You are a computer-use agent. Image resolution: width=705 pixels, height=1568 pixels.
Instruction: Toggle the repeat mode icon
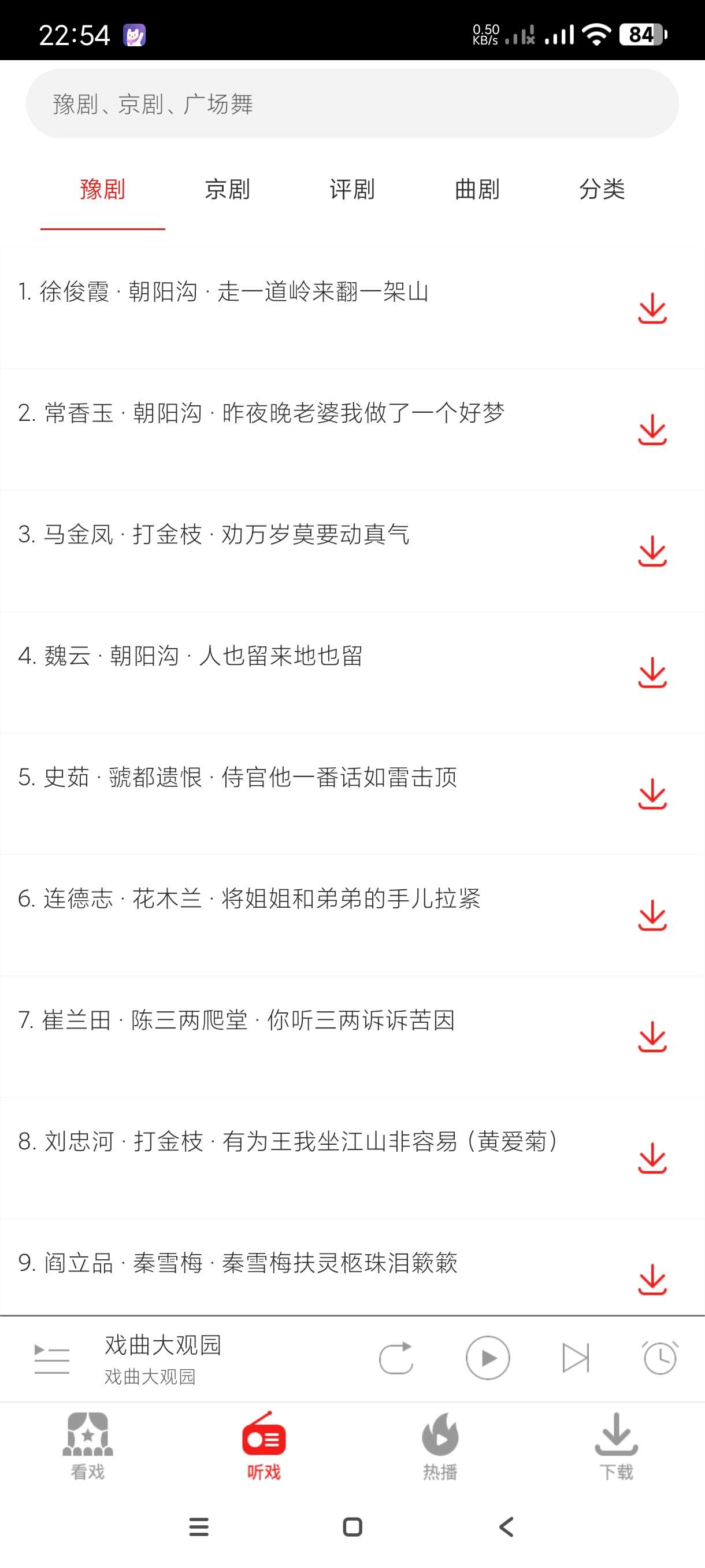[396, 1359]
